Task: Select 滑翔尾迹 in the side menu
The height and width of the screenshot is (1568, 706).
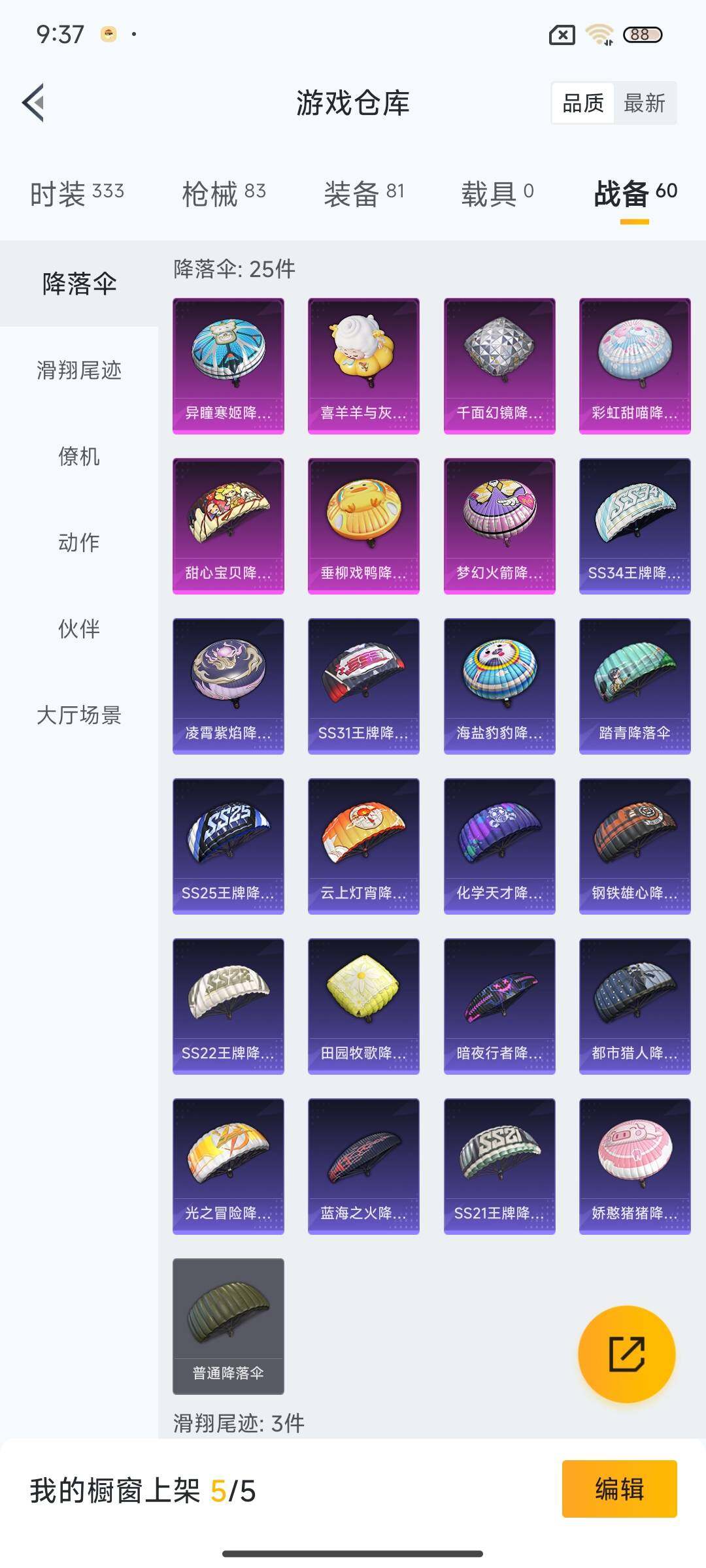Action: [x=79, y=370]
